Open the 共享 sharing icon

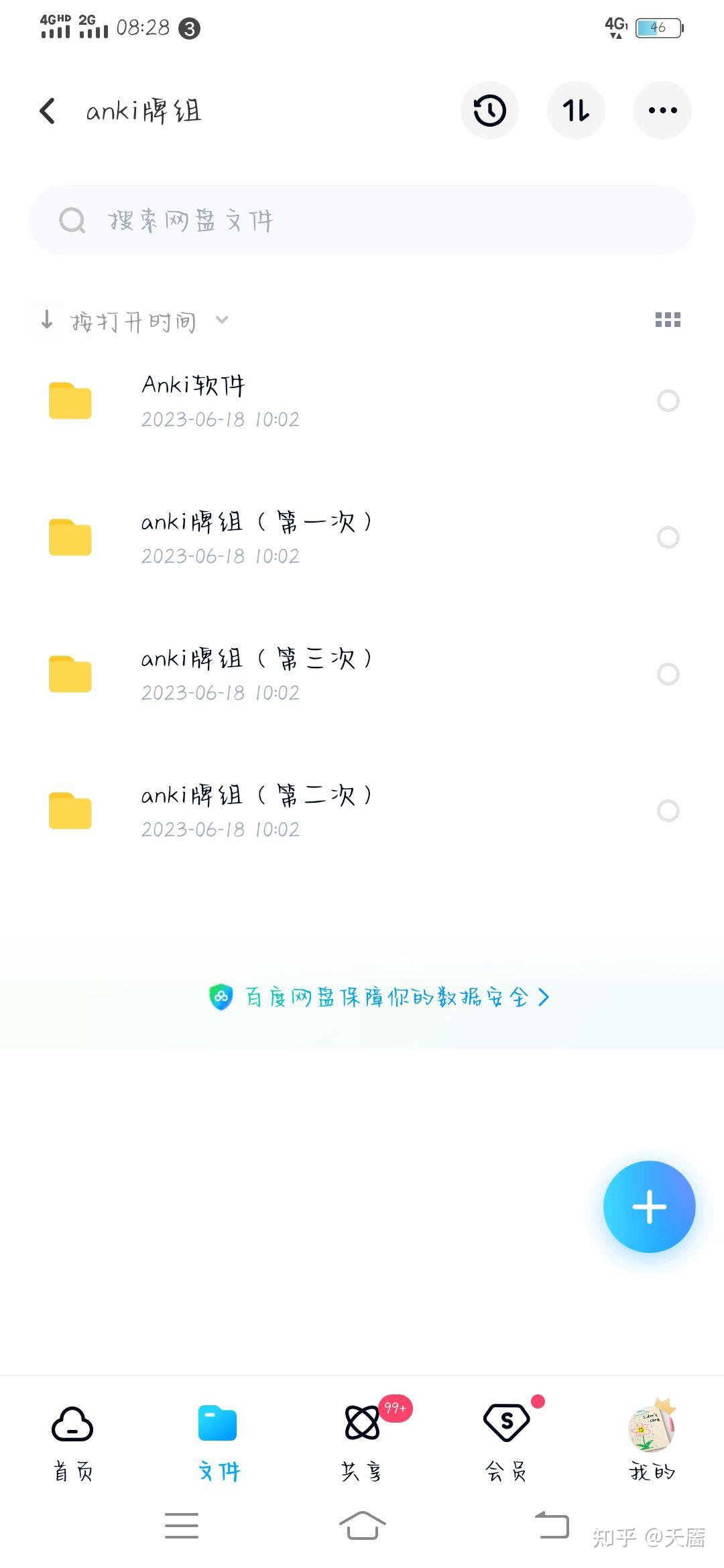tap(361, 1441)
